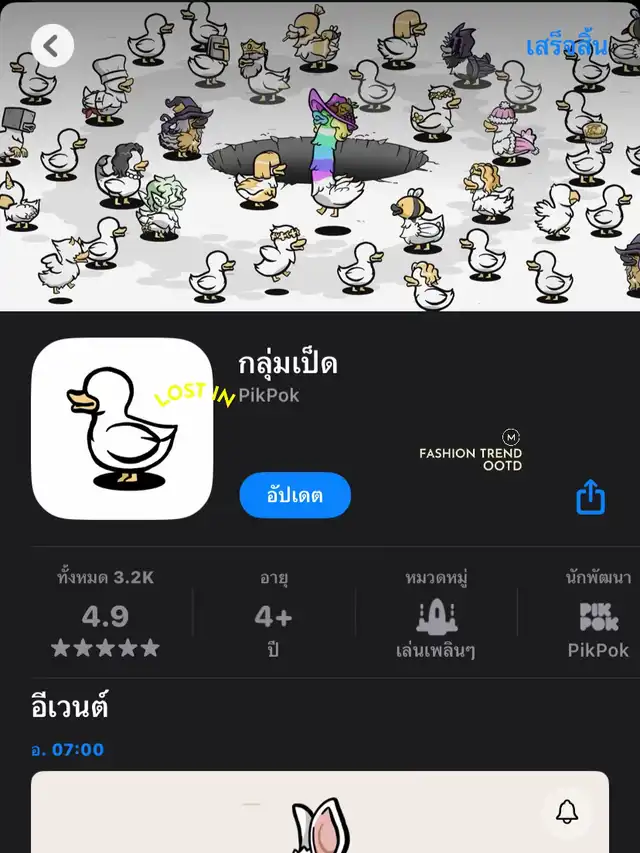
Task: Go back using the arrow button
Action: pos(53,46)
